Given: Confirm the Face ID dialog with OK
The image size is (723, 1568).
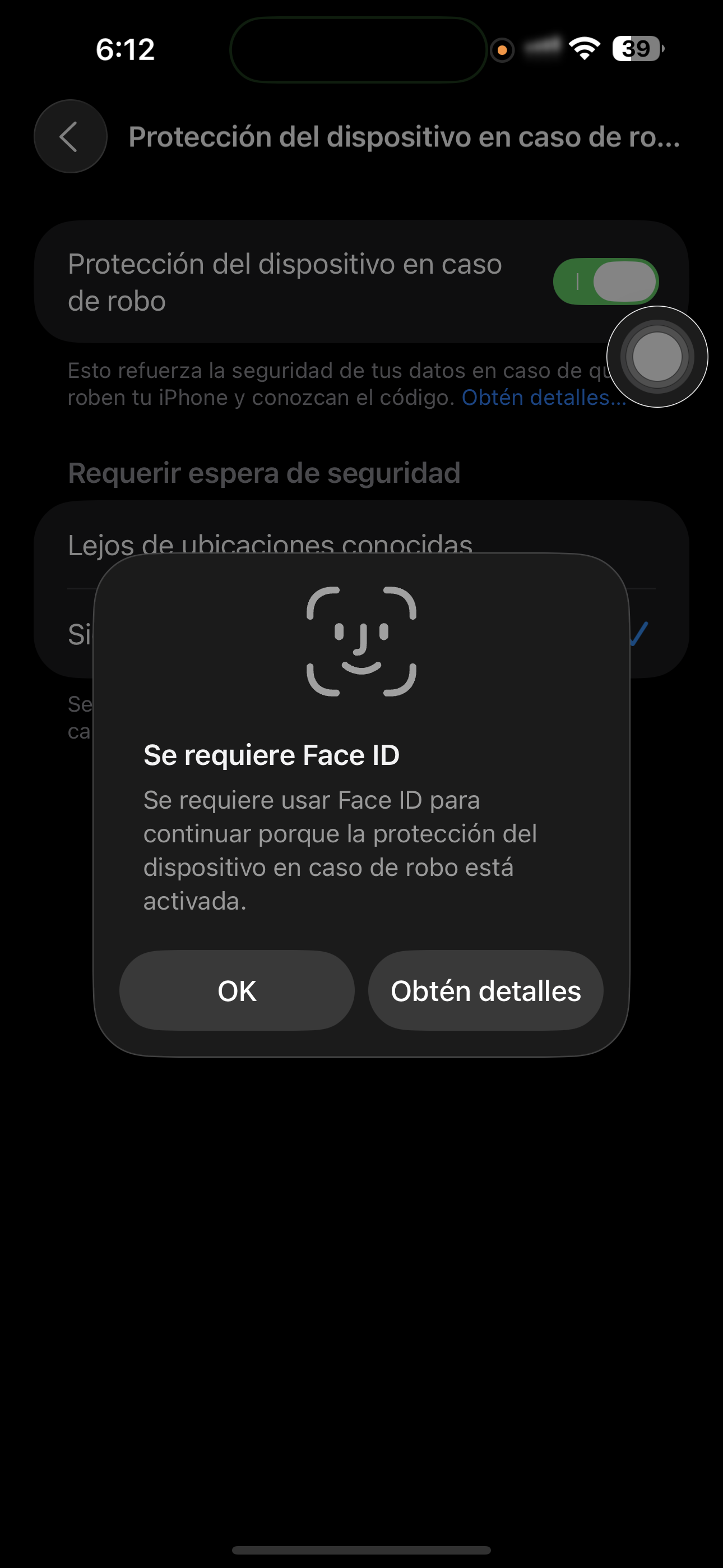Looking at the screenshot, I should pyautogui.click(x=237, y=990).
